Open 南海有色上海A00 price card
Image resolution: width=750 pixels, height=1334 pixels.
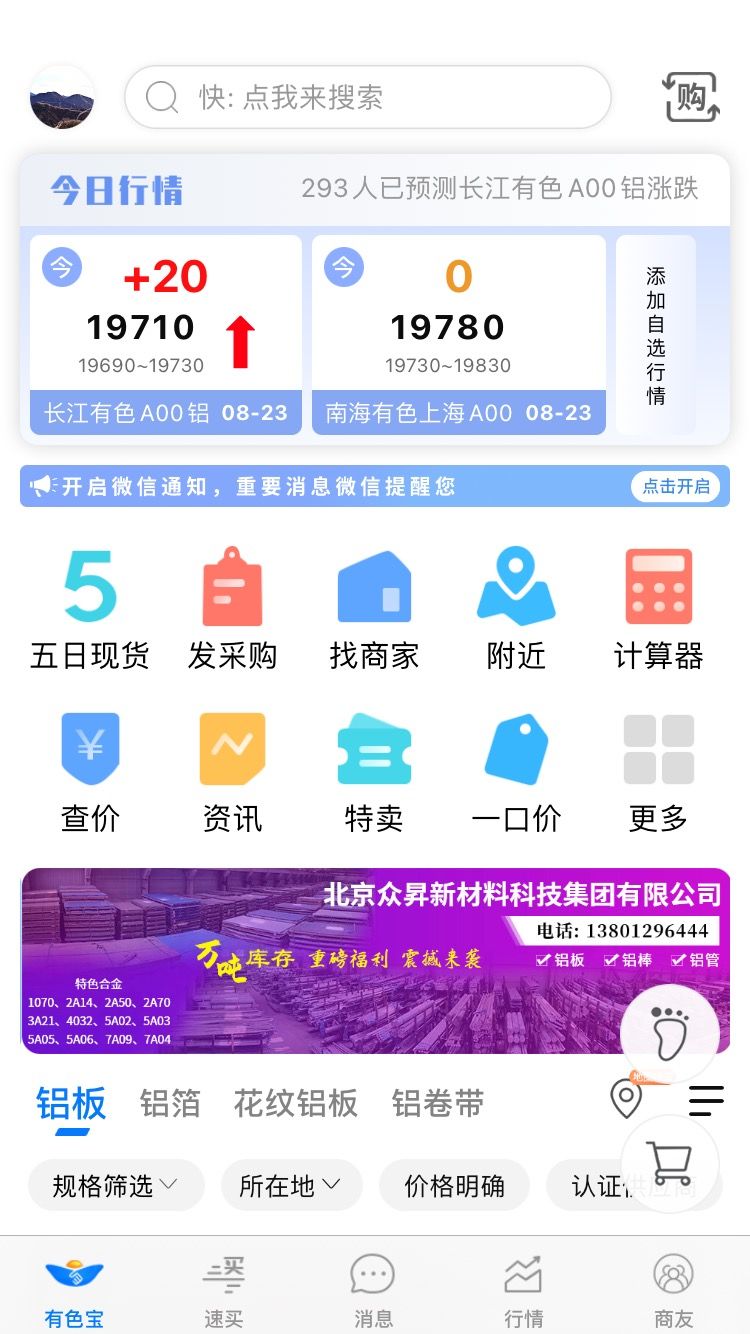click(x=459, y=335)
